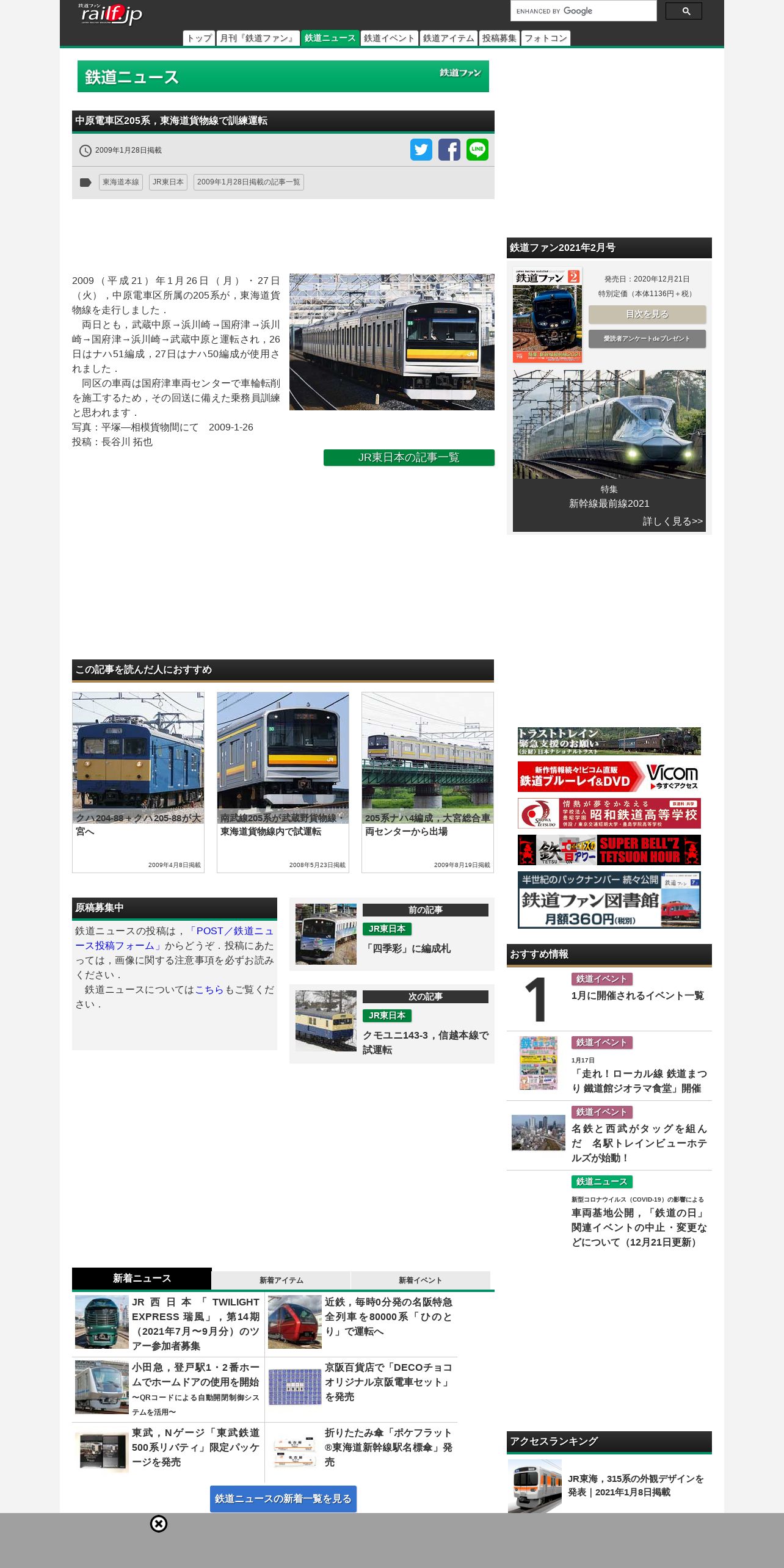Image resolution: width=784 pixels, height=1568 pixels.
Task: Tap the 目次を見る button
Action: (x=647, y=314)
